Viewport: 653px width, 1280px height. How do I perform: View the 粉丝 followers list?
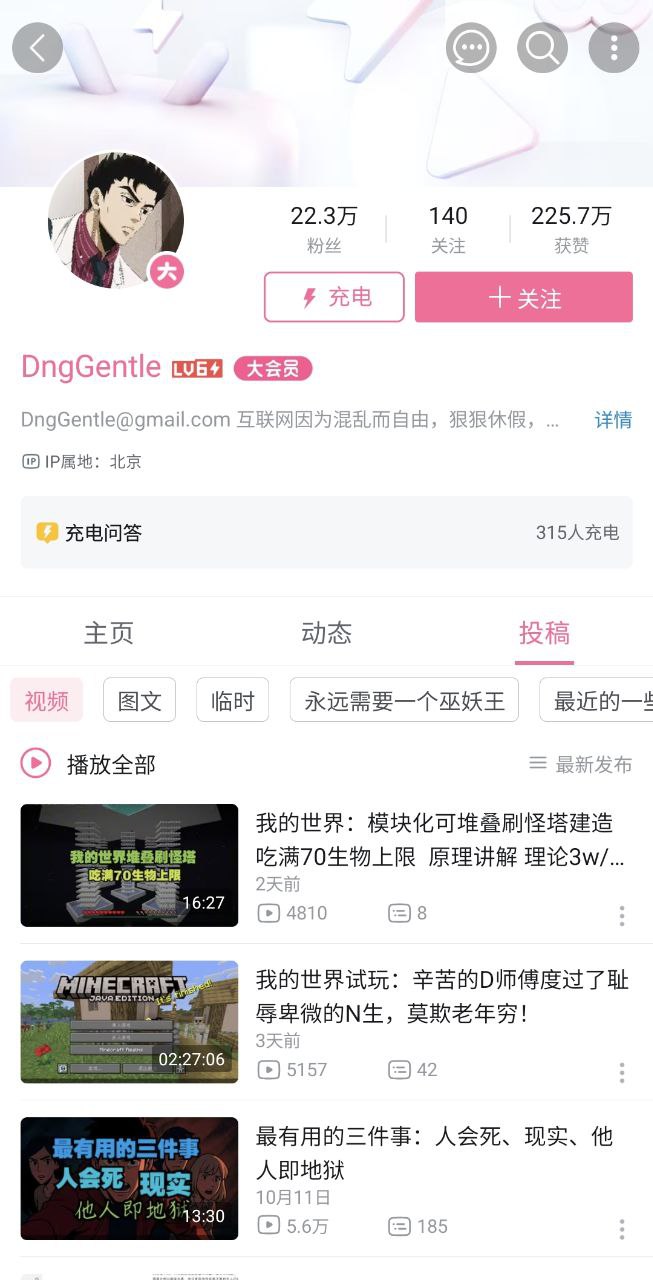click(x=323, y=229)
